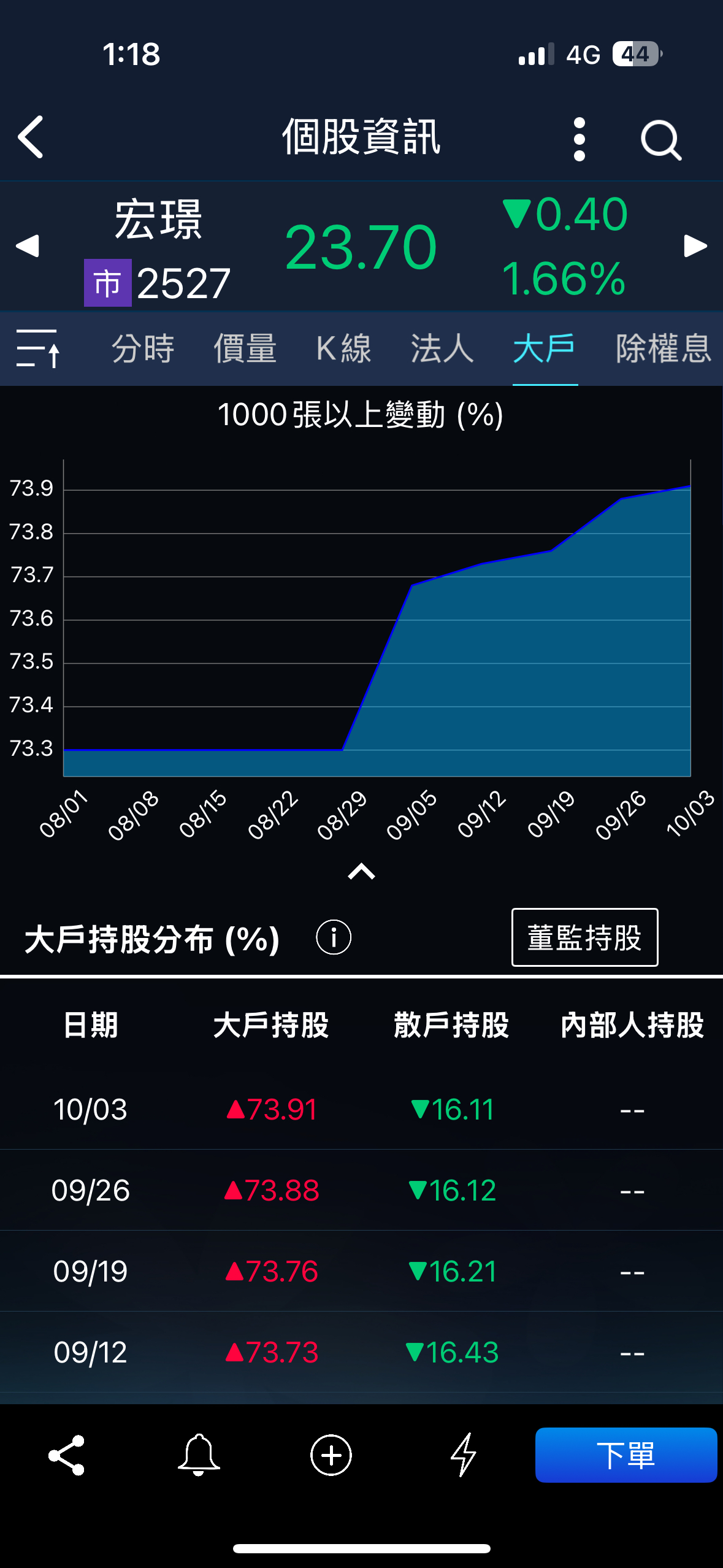
Task: Show info about 大戶持股分布
Action: [x=333, y=937]
